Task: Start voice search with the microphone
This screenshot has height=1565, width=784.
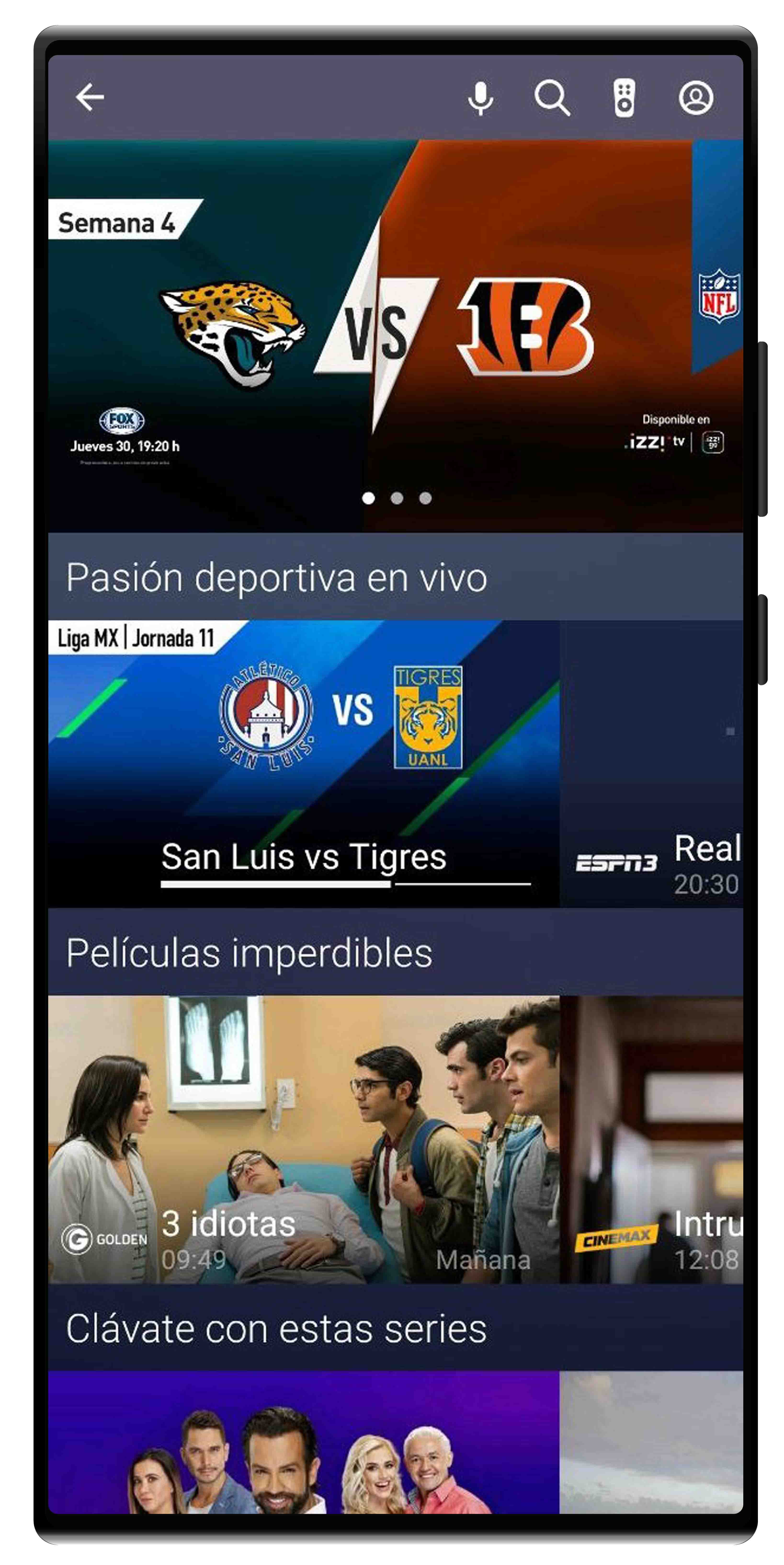Action: click(480, 98)
